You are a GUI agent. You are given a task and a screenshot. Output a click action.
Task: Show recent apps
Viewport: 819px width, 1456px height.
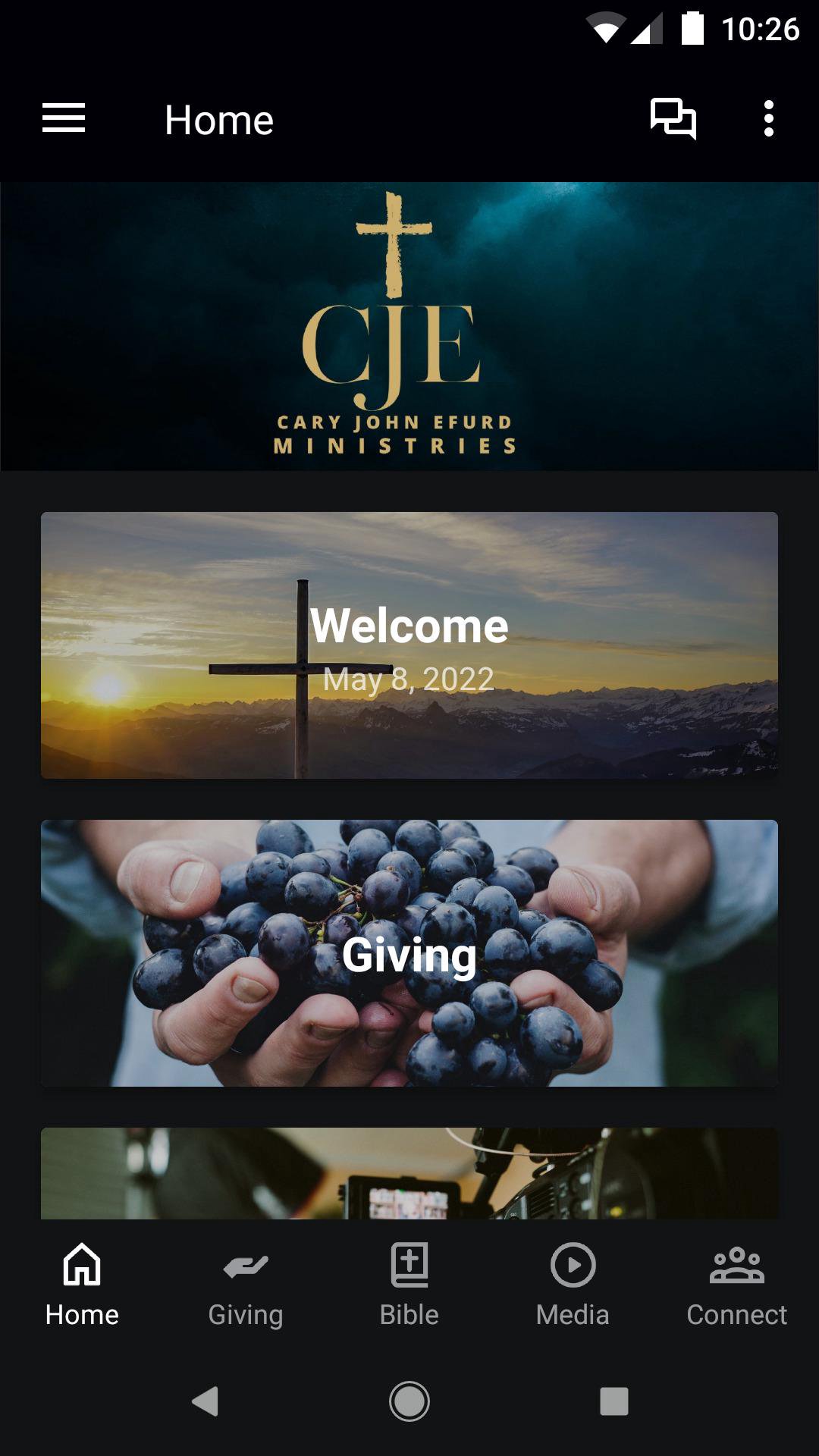613,1401
